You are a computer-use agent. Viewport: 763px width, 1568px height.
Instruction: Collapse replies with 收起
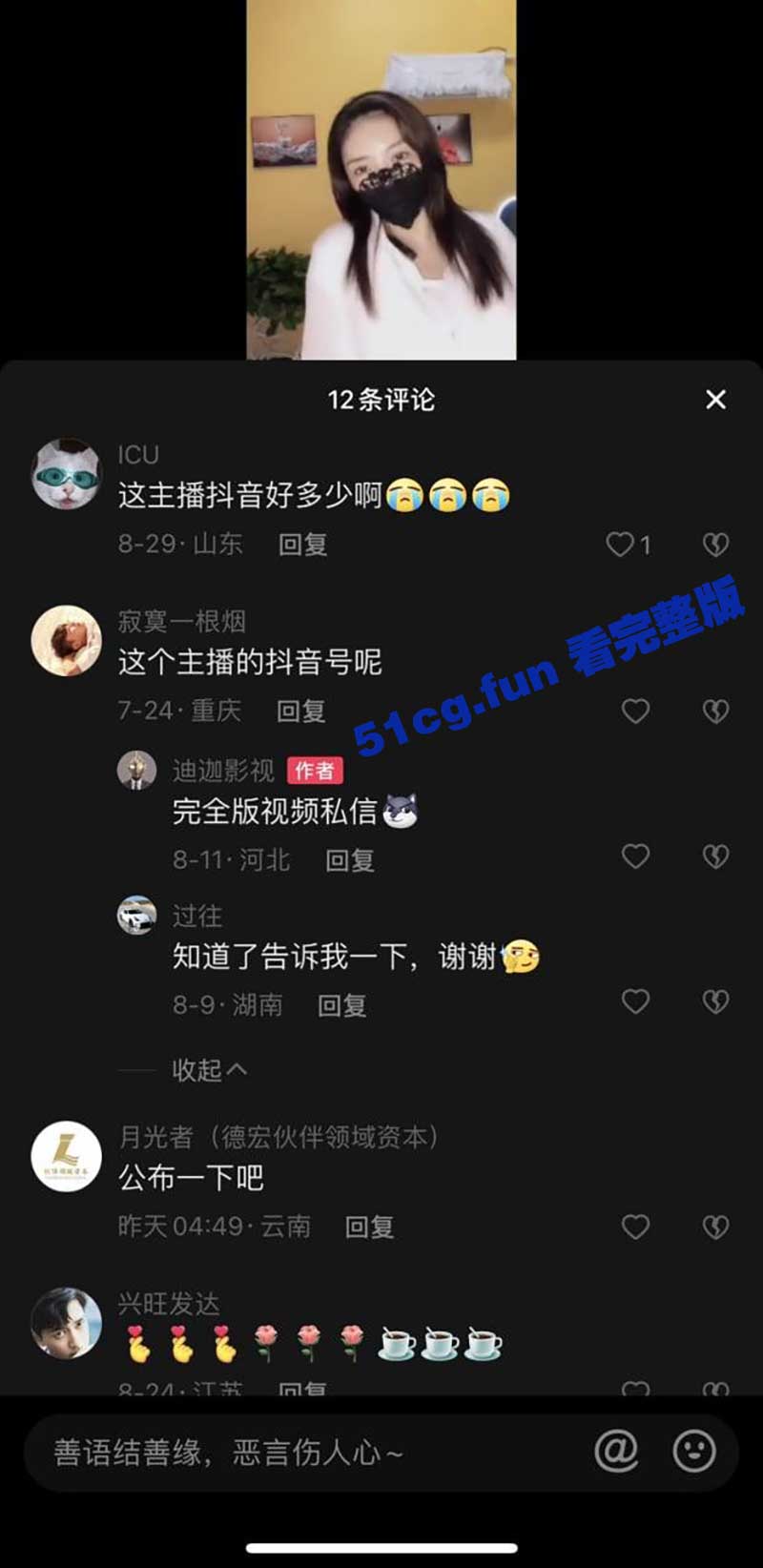click(x=209, y=1070)
